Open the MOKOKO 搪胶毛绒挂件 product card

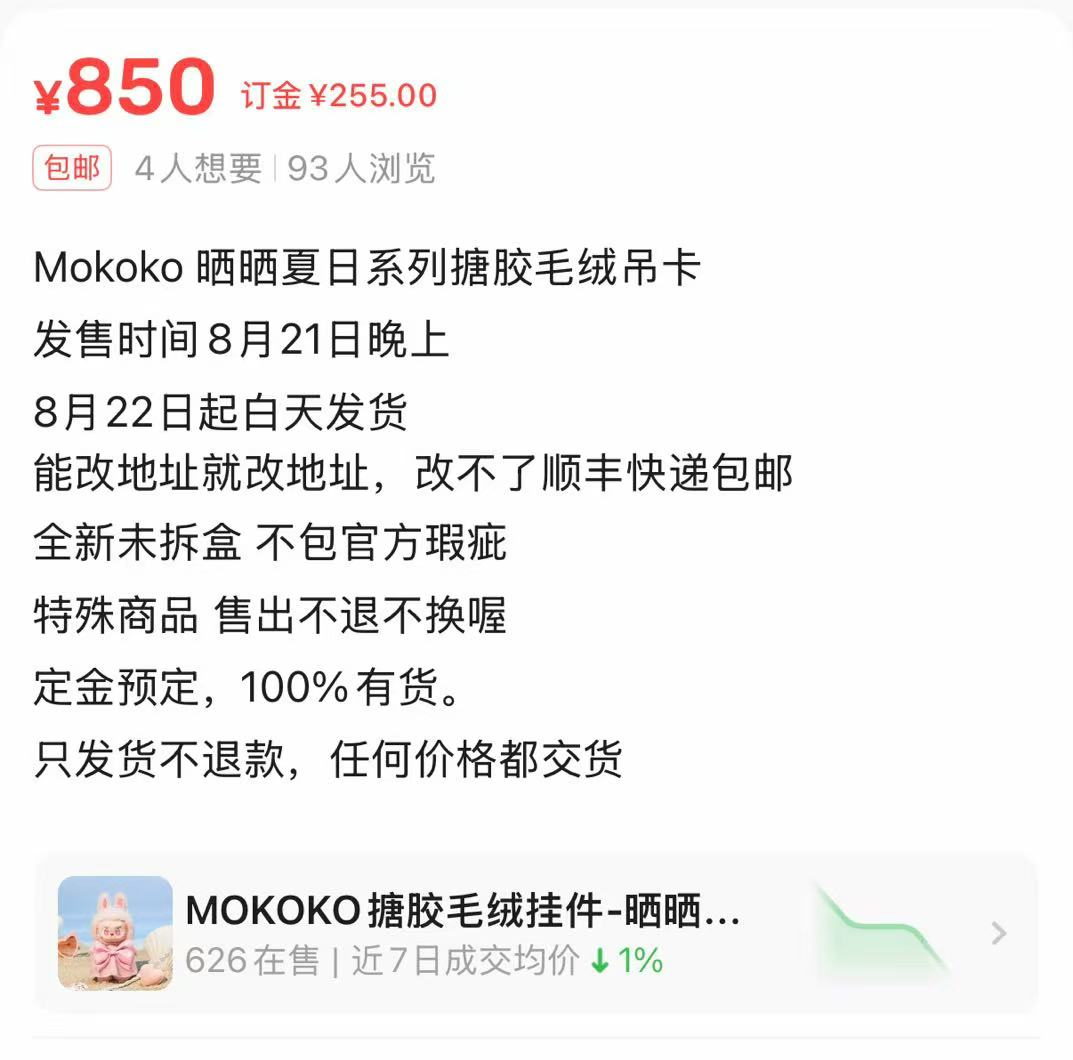point(536,932)
